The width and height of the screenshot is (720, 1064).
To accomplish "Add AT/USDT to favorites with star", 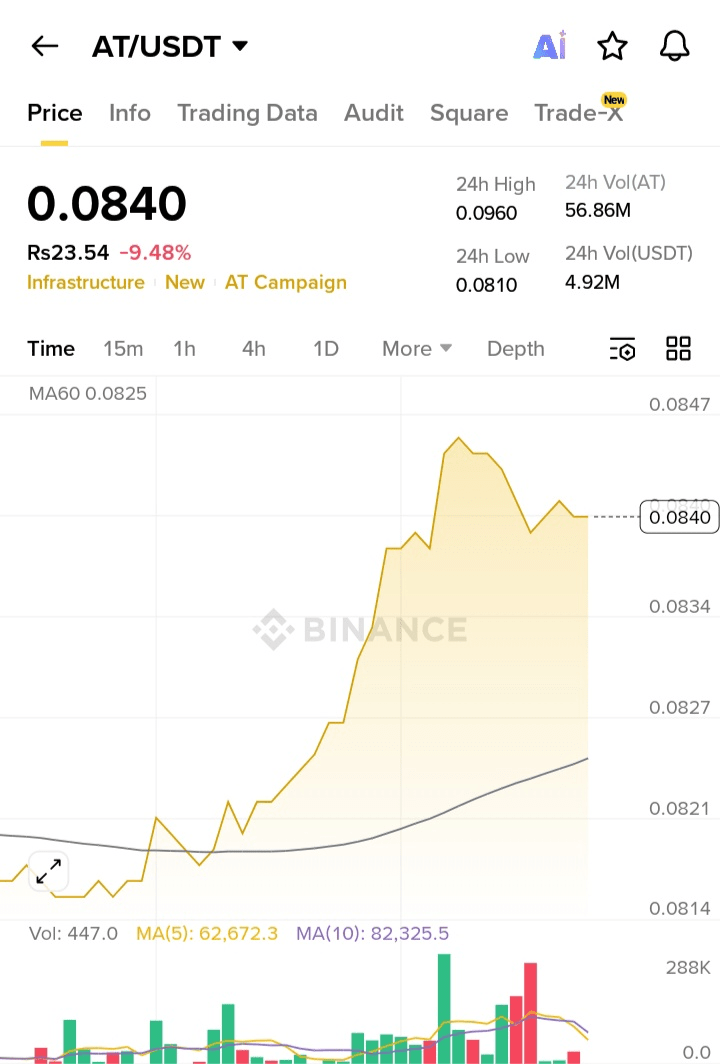I will 612,46.
